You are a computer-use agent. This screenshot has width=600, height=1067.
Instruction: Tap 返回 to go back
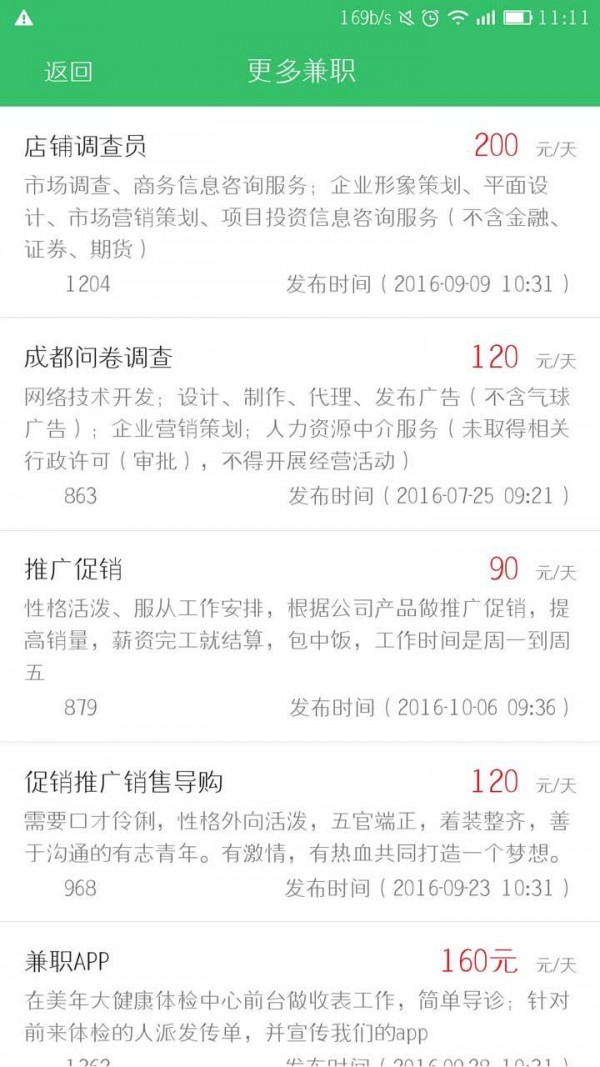68,71
